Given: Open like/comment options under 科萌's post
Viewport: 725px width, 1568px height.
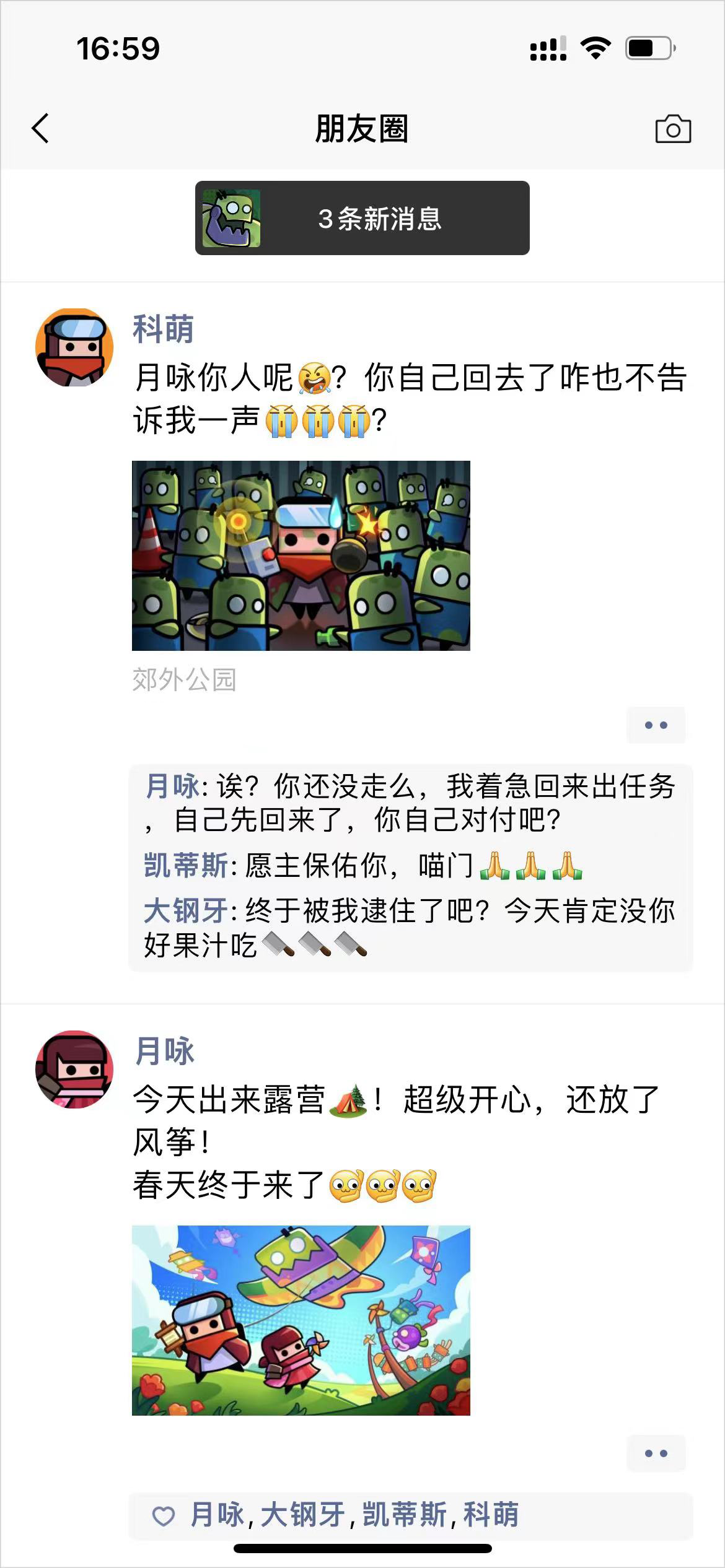Looking at the screenshot, I should (x=656, y=725).
